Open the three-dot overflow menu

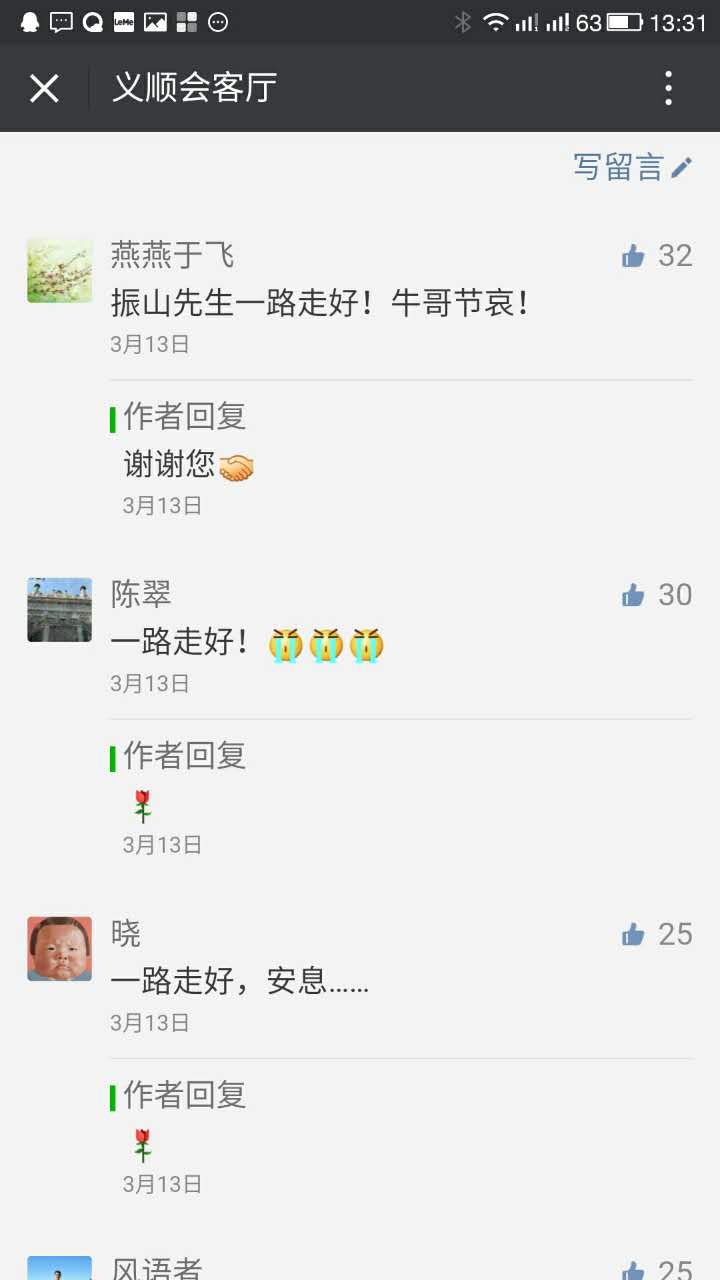tap(668, 88)
